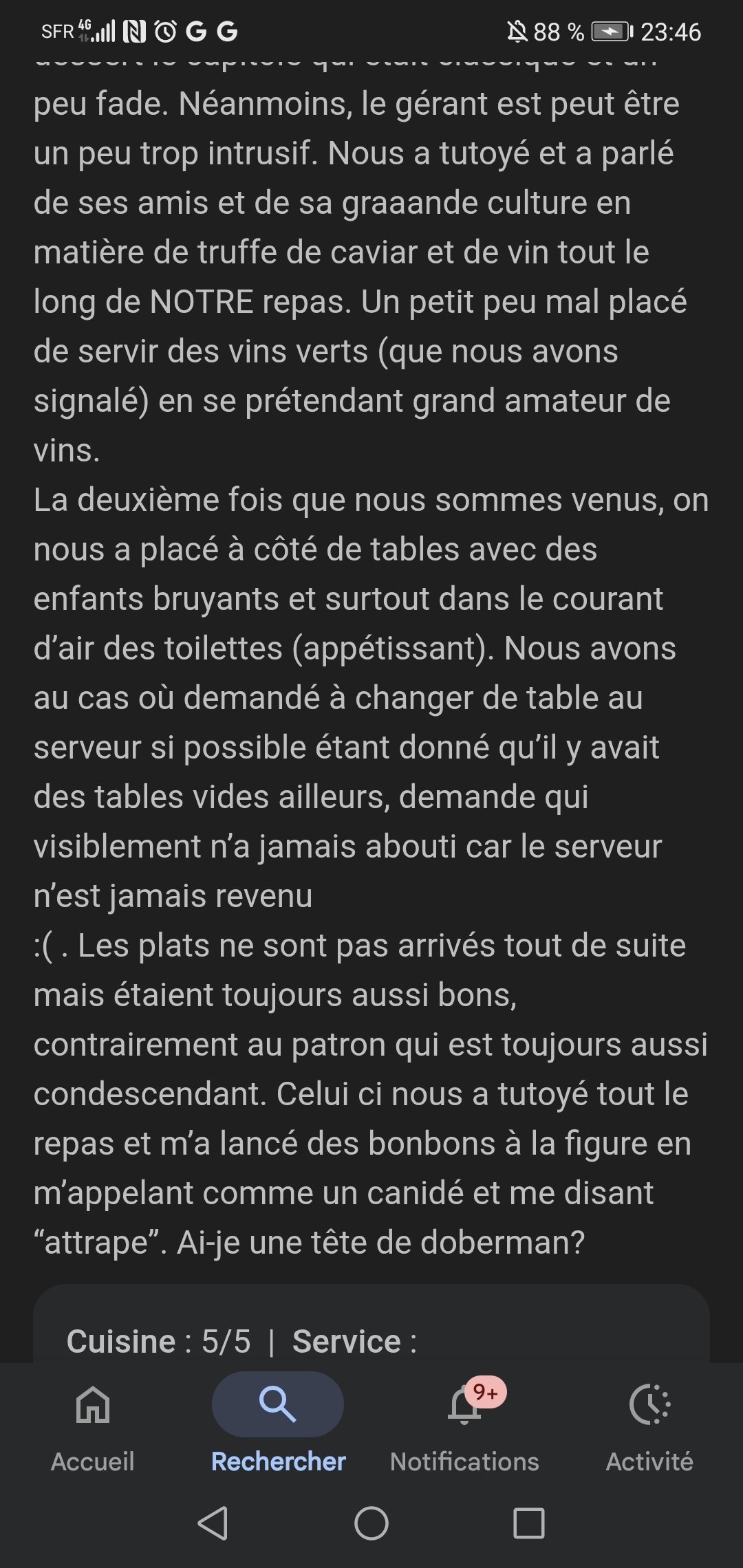Tap the system home button
The width and height of the screenshot is (743, 1568).
tap(371, 1523)
